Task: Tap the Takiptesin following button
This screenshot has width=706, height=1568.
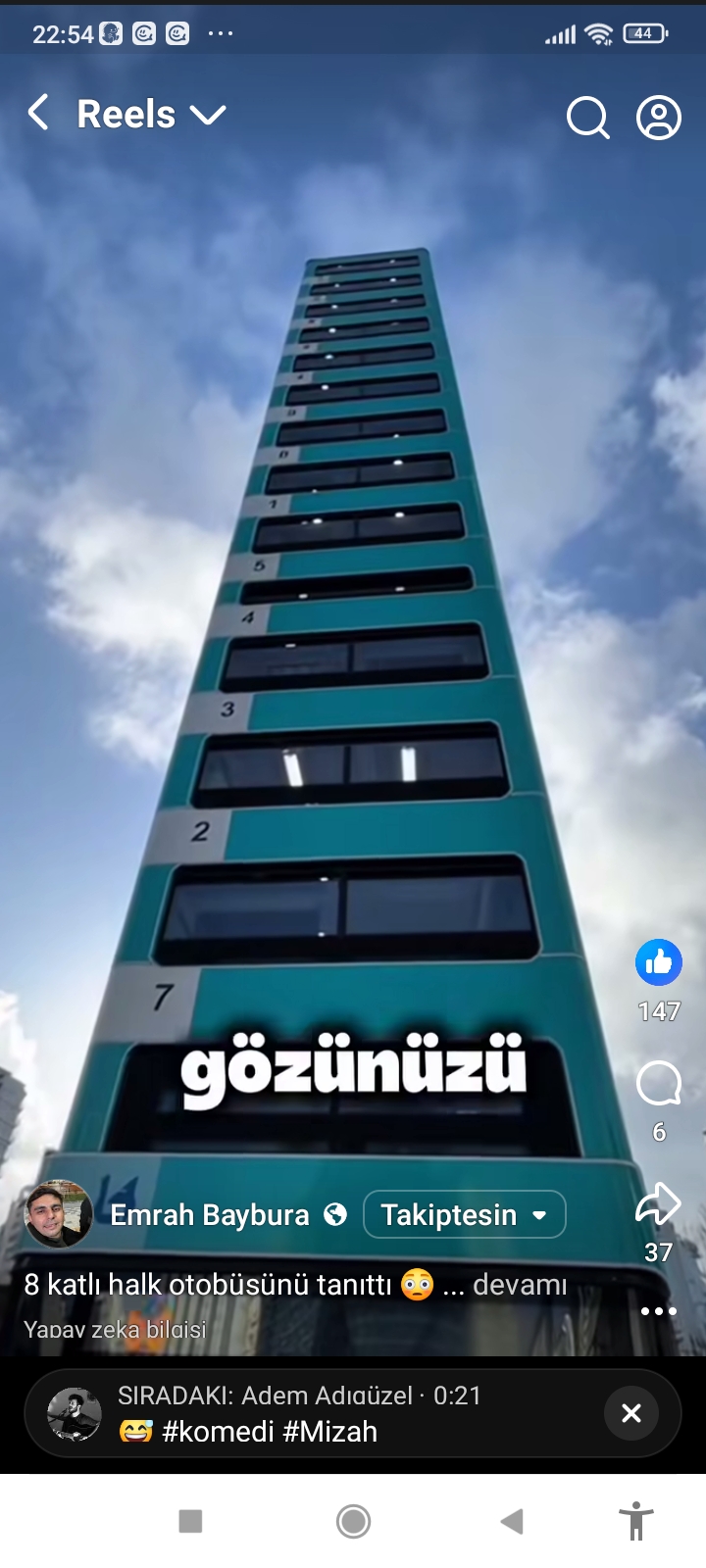Action: tap(464, 1215)
